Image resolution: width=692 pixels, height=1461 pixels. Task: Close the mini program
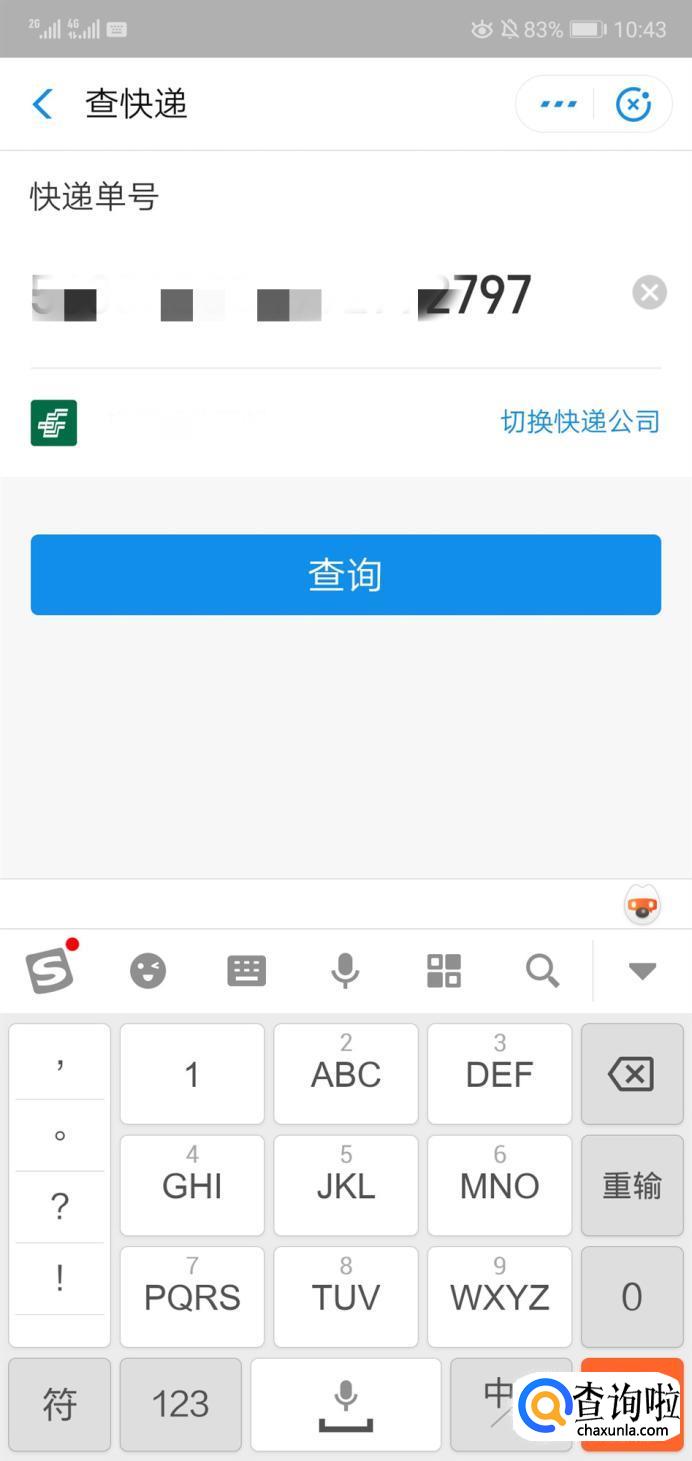pyautogui.click(x=633, y=104)
